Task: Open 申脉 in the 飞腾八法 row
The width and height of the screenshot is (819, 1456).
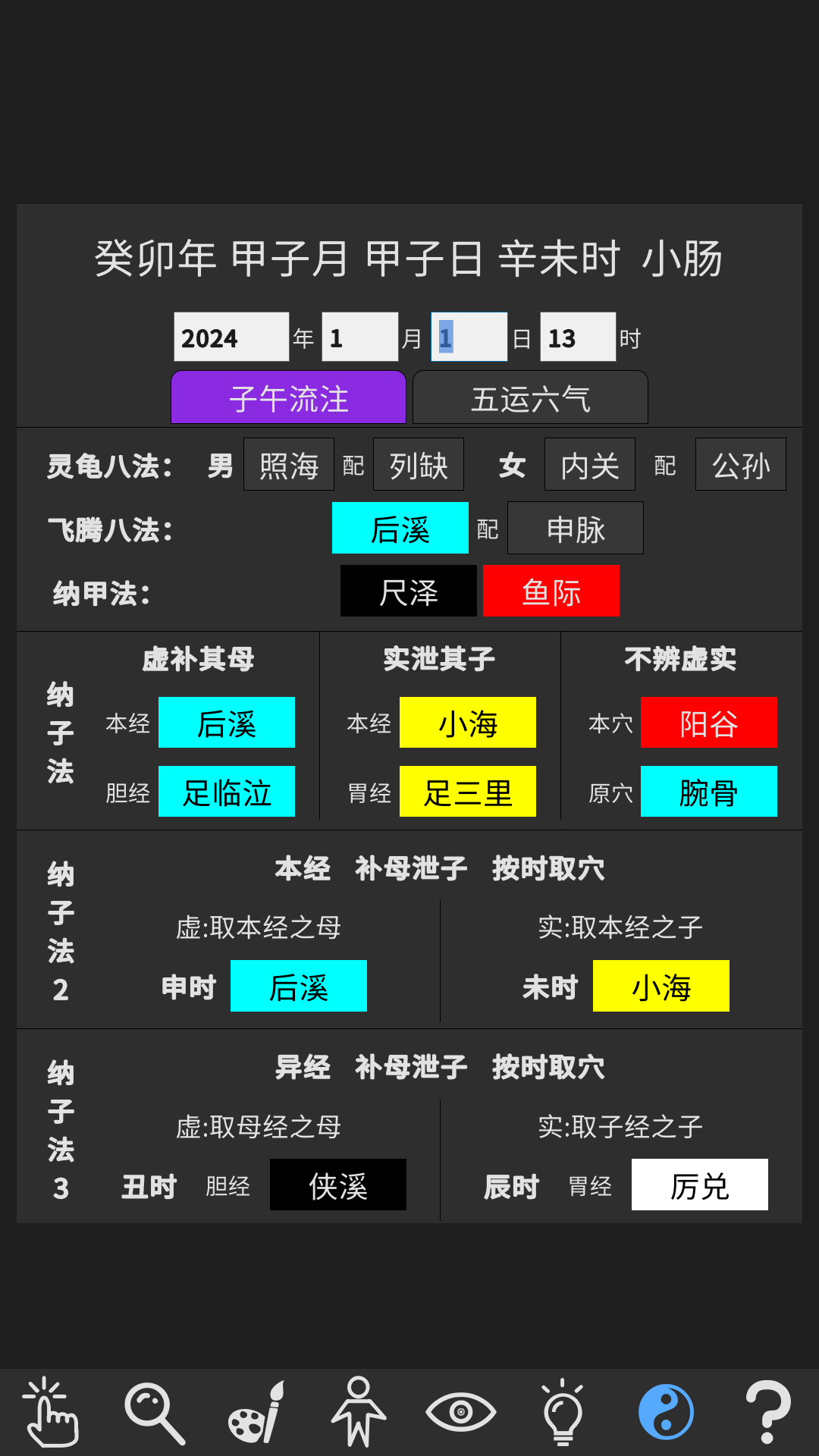Action: click(576, 529)
